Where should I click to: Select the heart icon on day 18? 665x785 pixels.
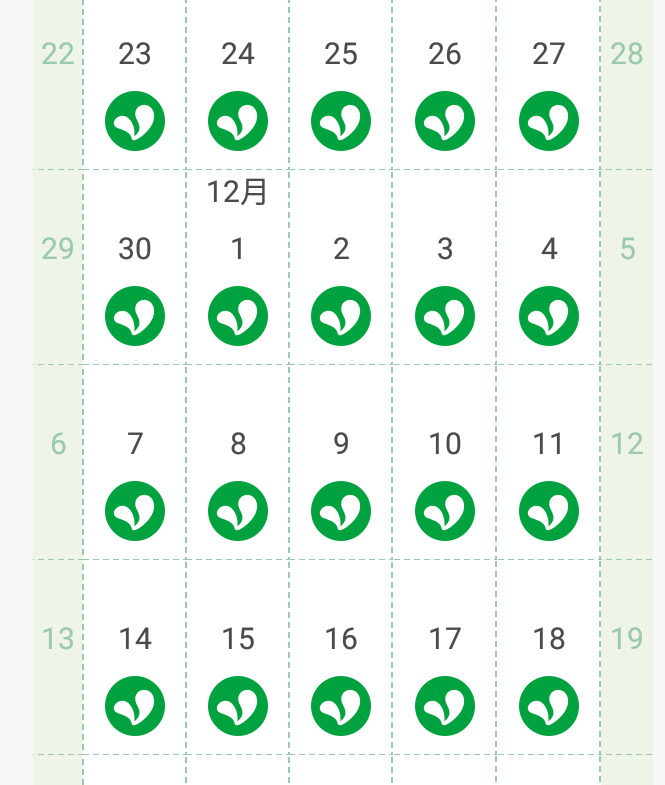(549, 706)
